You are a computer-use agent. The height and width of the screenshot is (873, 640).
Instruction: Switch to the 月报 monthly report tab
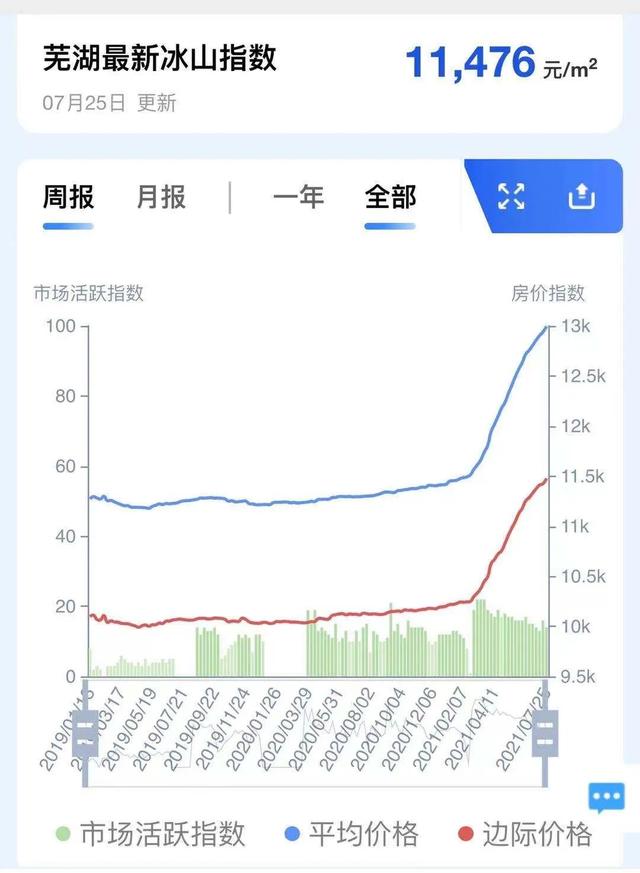161,197
